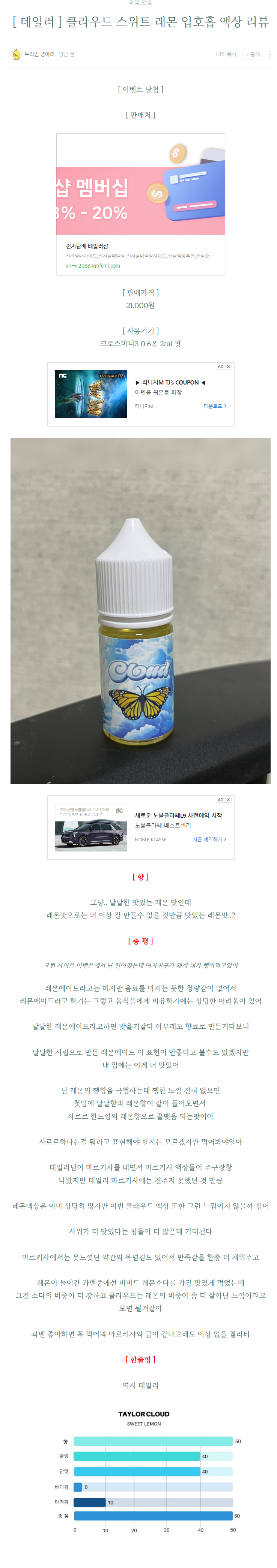277x1568 pixels.
Task: Open the 전자담배 테일러샵 seller link card
Action: pyautogui.click(x=140, y=204)
